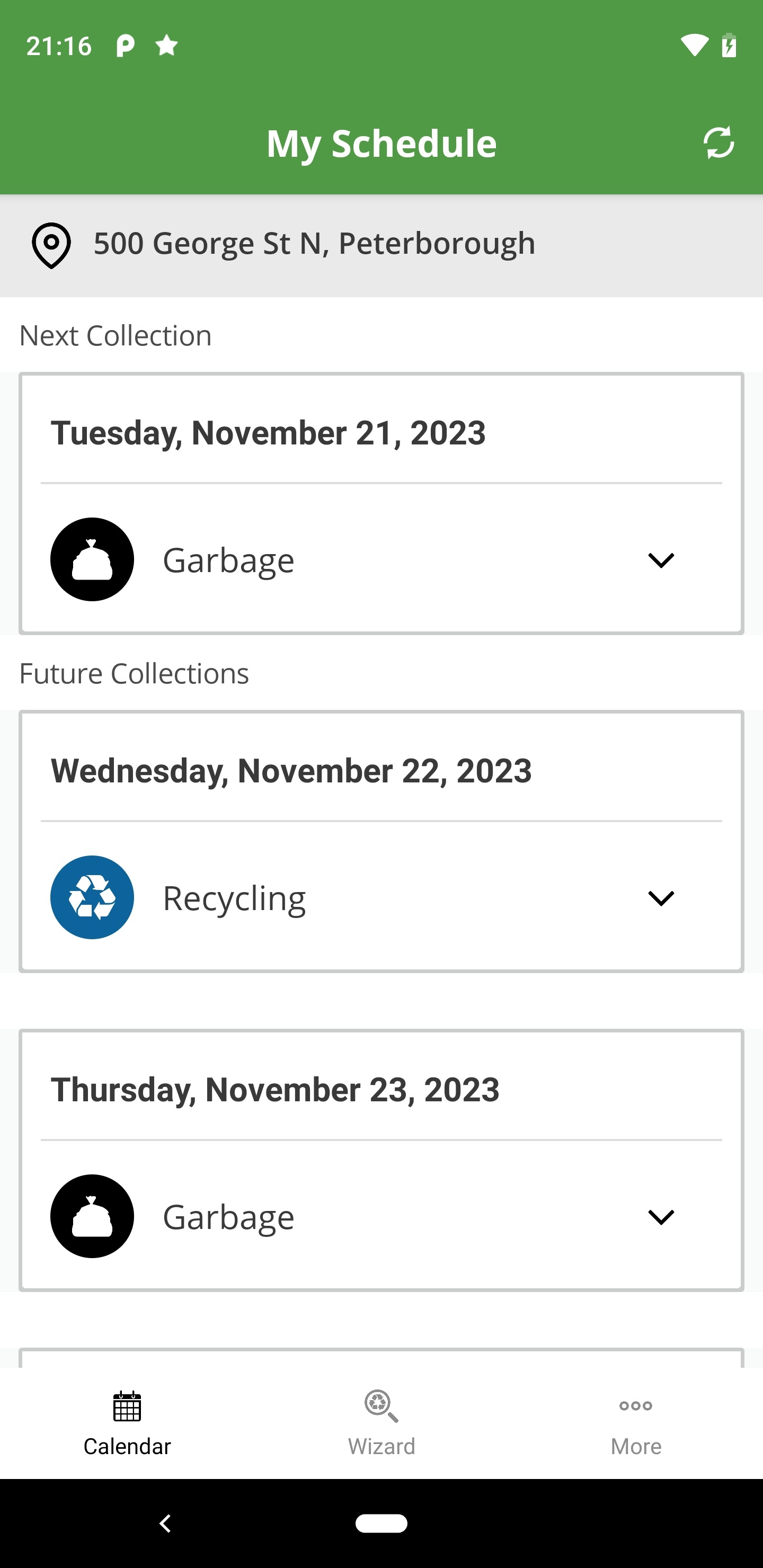Go back using the system back button
Viewport: 763px width, 1568px height.
(165, 1524)
